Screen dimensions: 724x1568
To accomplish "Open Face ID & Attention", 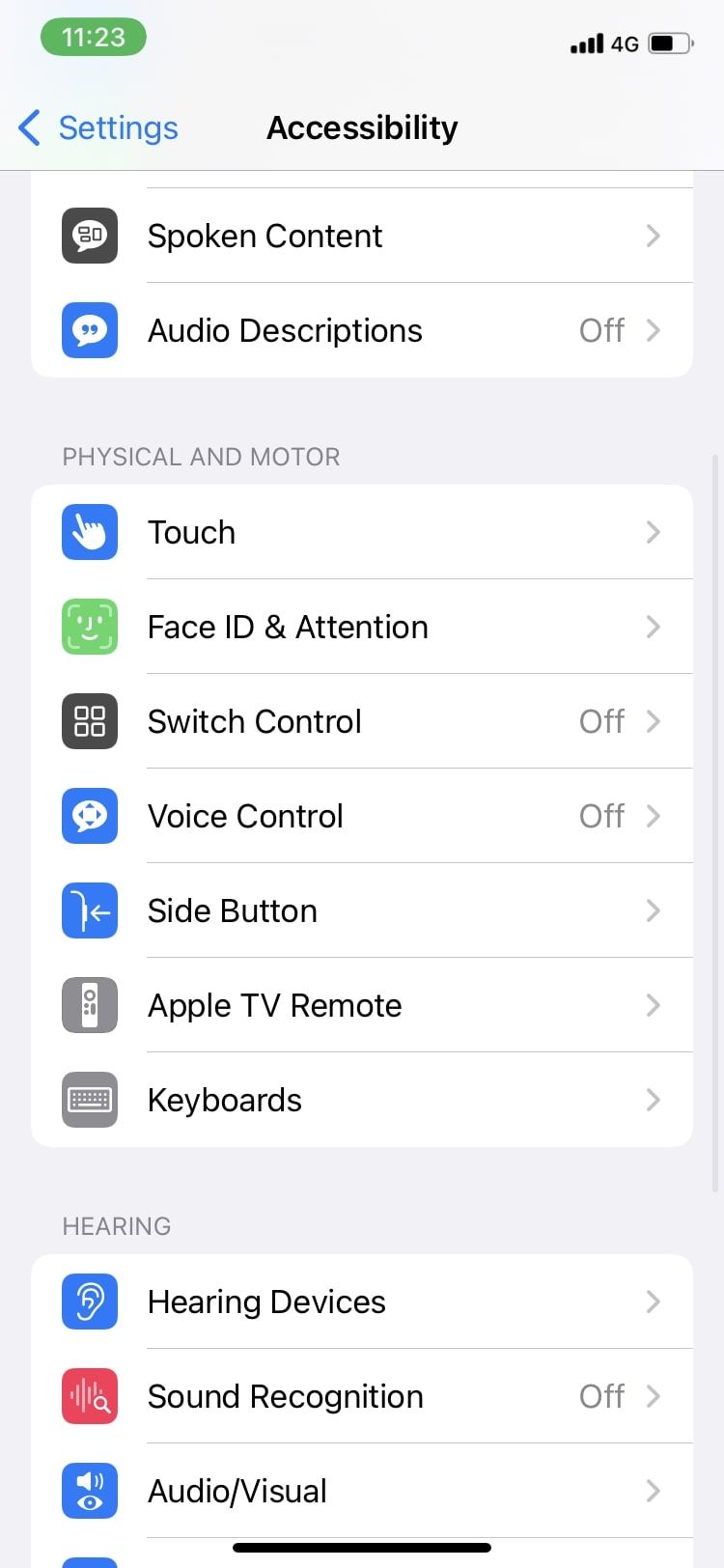I will tap(362, 627).
